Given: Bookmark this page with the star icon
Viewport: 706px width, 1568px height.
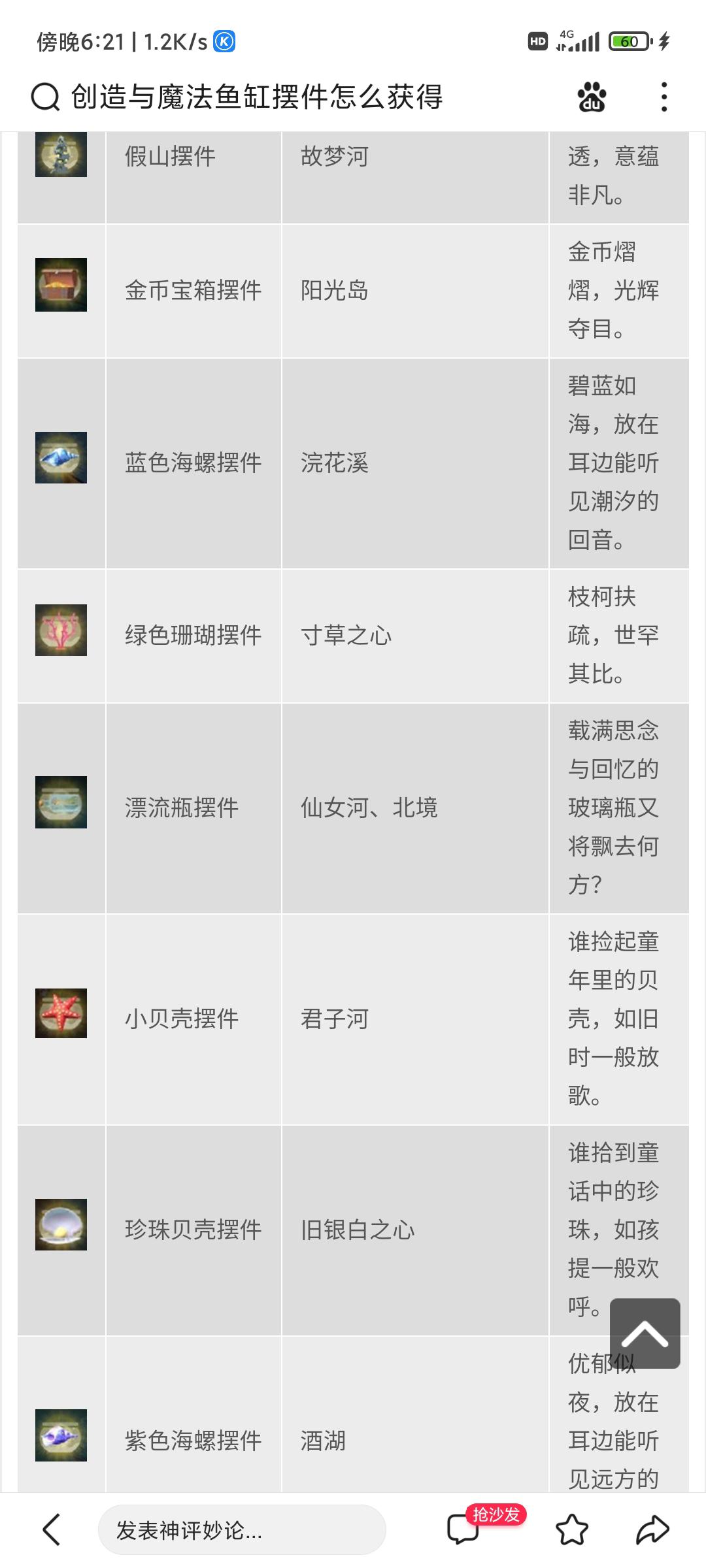Looking at the screenshot, I should pyautogui.click(x=572, y=1530).
